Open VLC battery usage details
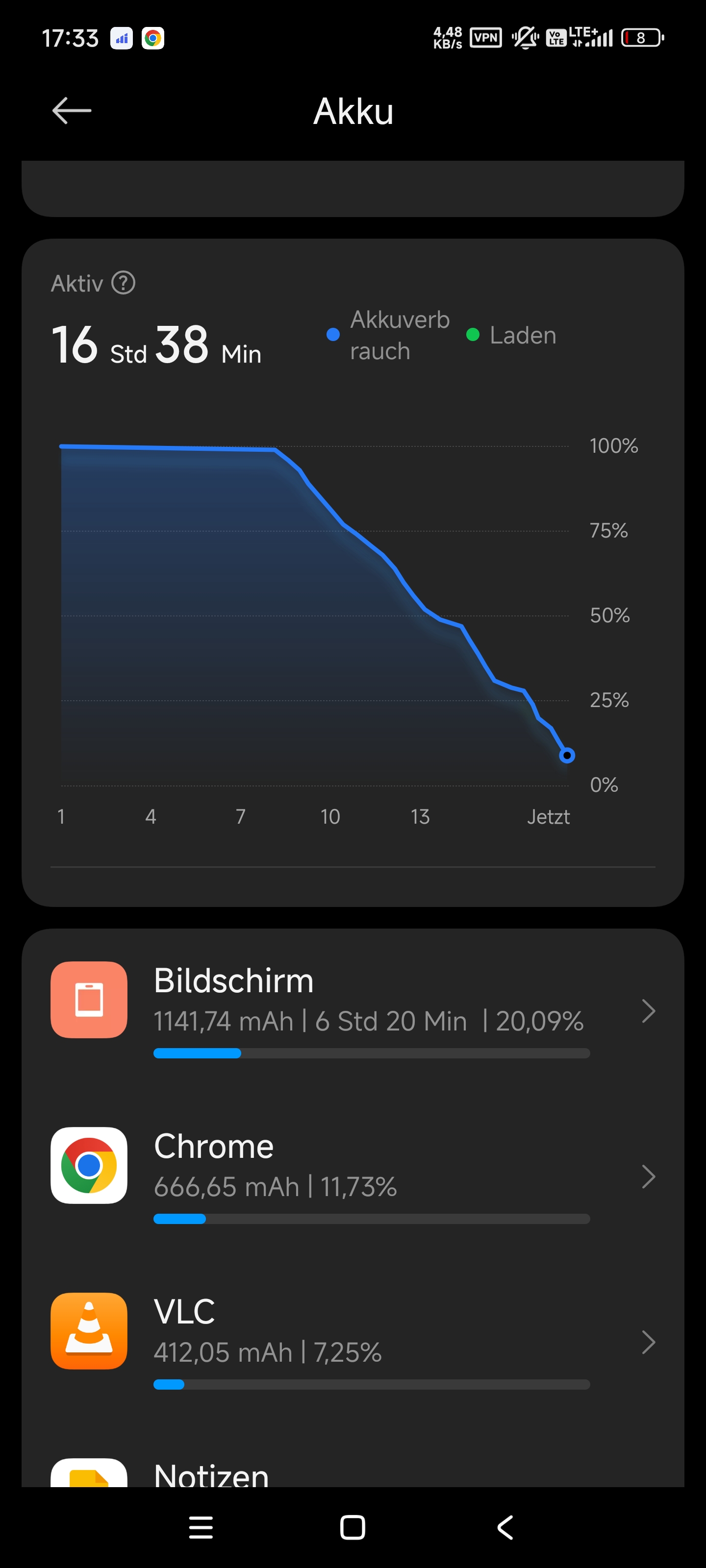 tap(353, 1342)
